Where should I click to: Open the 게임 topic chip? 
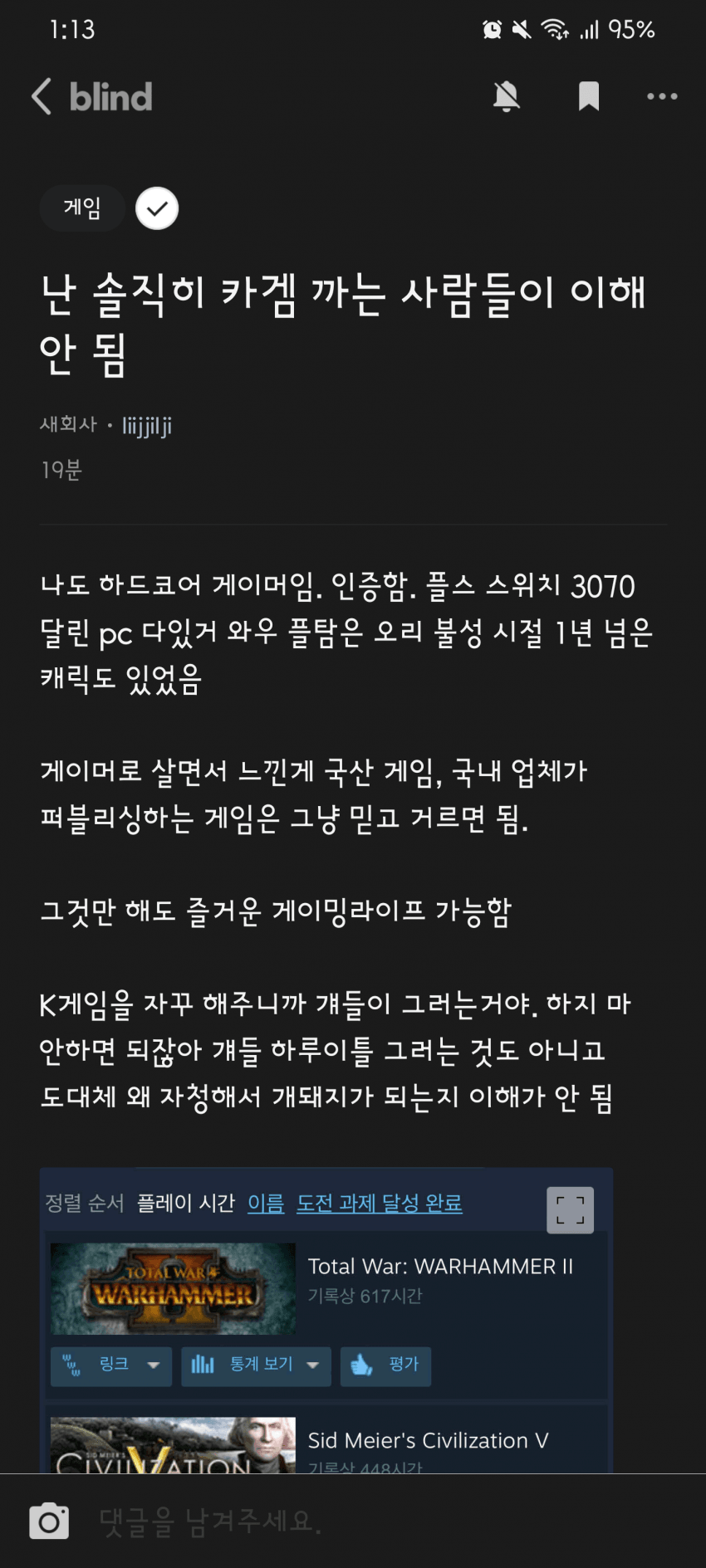pos(82,208)
